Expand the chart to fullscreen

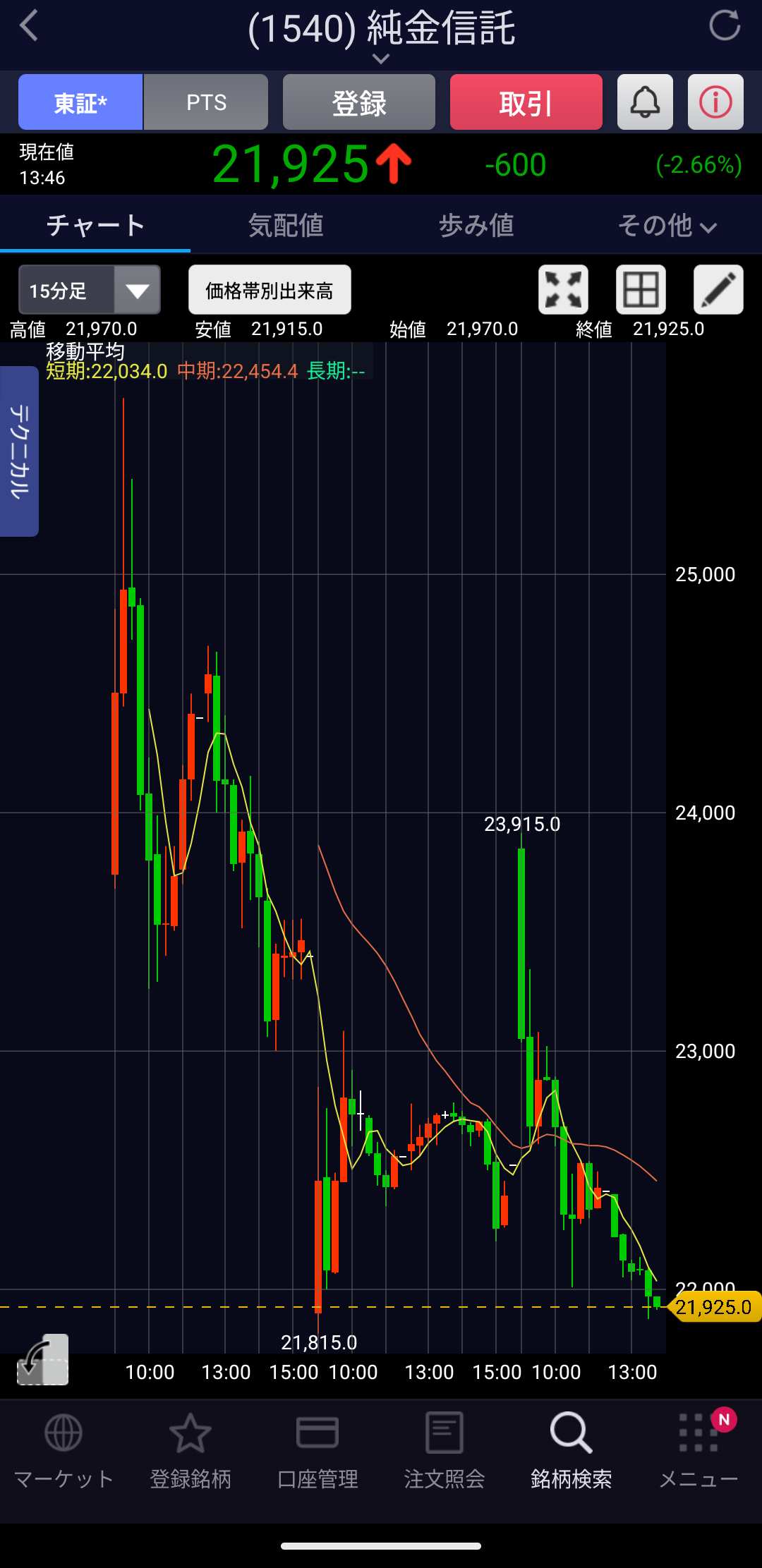(x=563, y=290)
